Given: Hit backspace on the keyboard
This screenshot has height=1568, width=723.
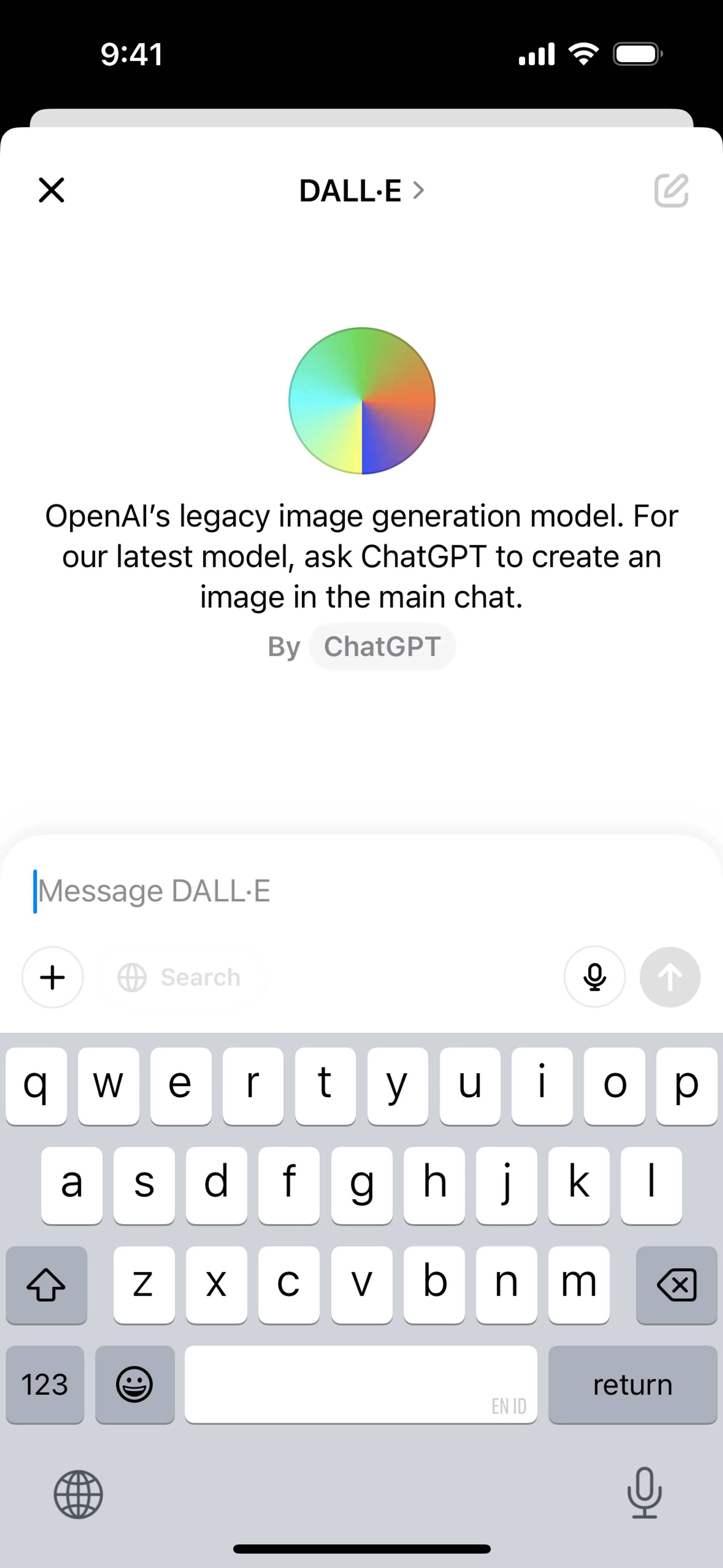Looking at the screenshot, I should 676,1285.
